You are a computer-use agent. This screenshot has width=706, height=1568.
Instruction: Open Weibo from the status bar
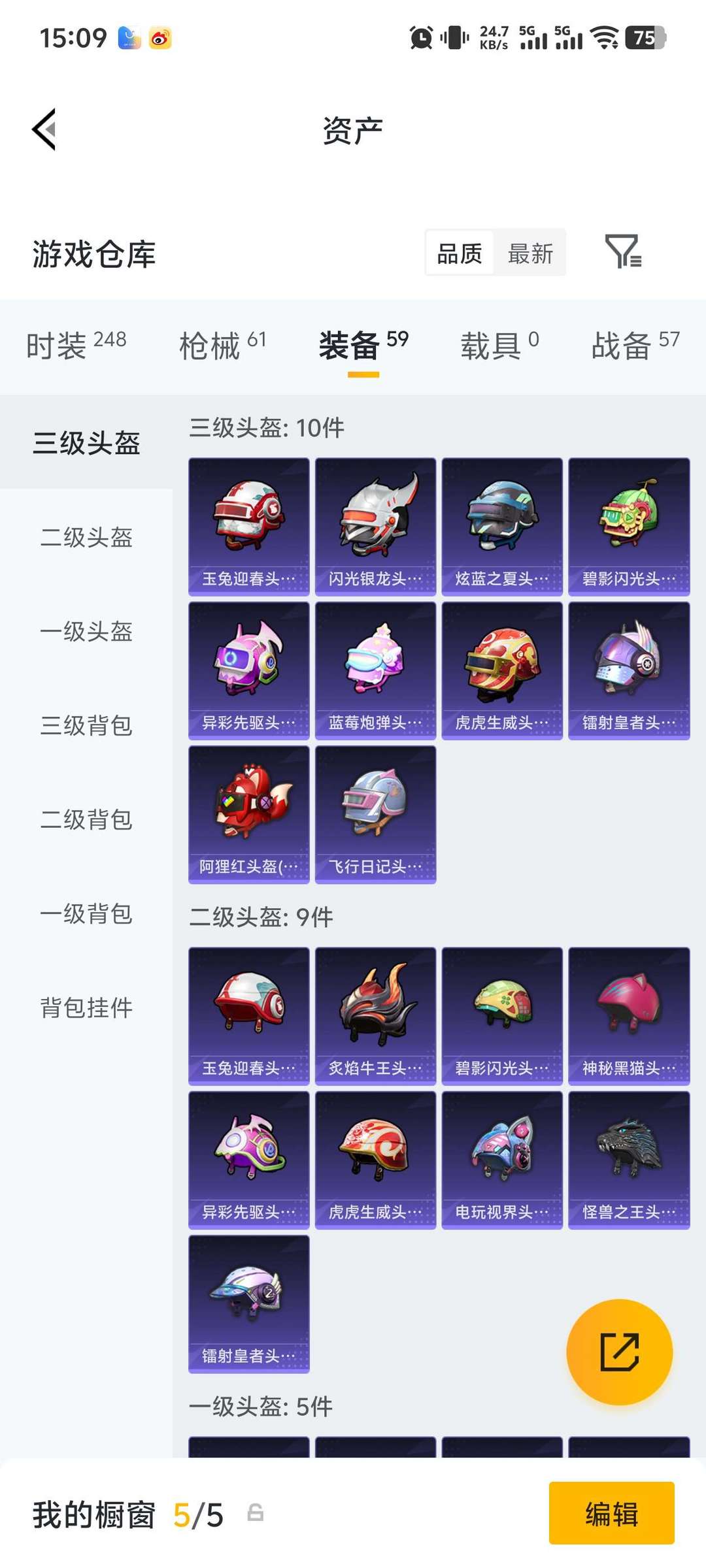point(159,39)
